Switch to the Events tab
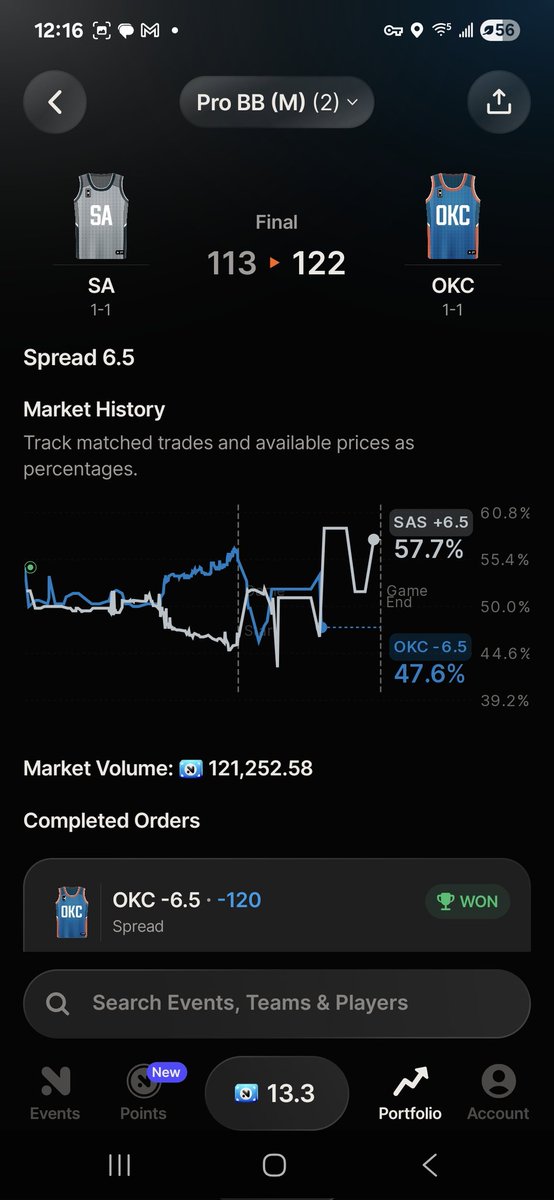 (x=55, y=1092)
